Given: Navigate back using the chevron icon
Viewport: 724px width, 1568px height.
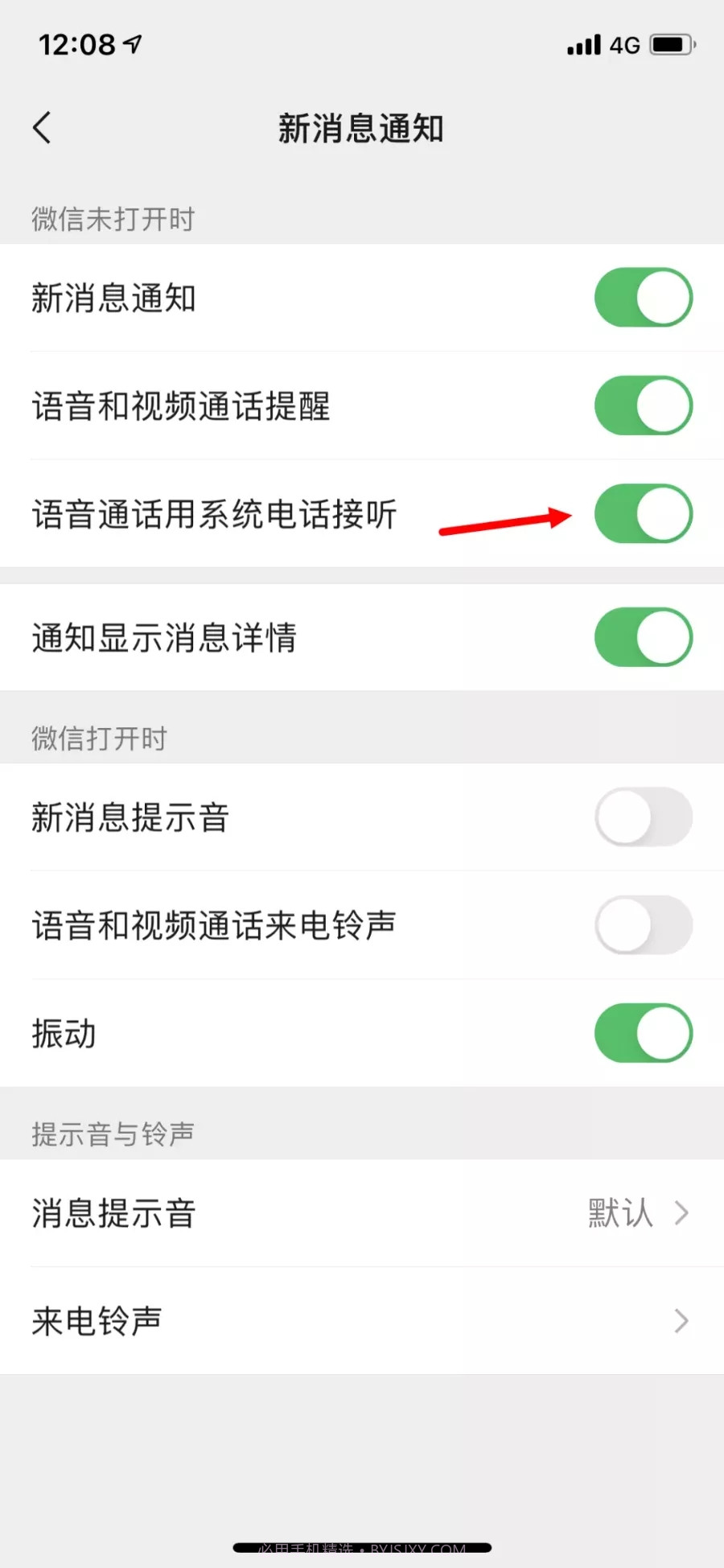Looking at the screenshot, I should [42, 127].
